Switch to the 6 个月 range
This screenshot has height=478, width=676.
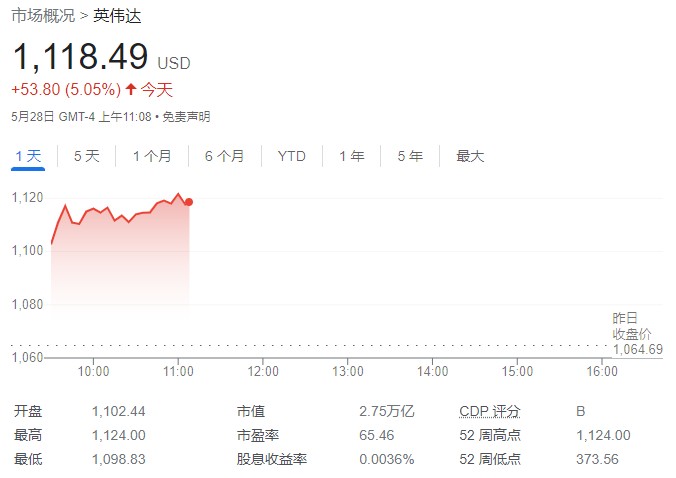point(224,156)
